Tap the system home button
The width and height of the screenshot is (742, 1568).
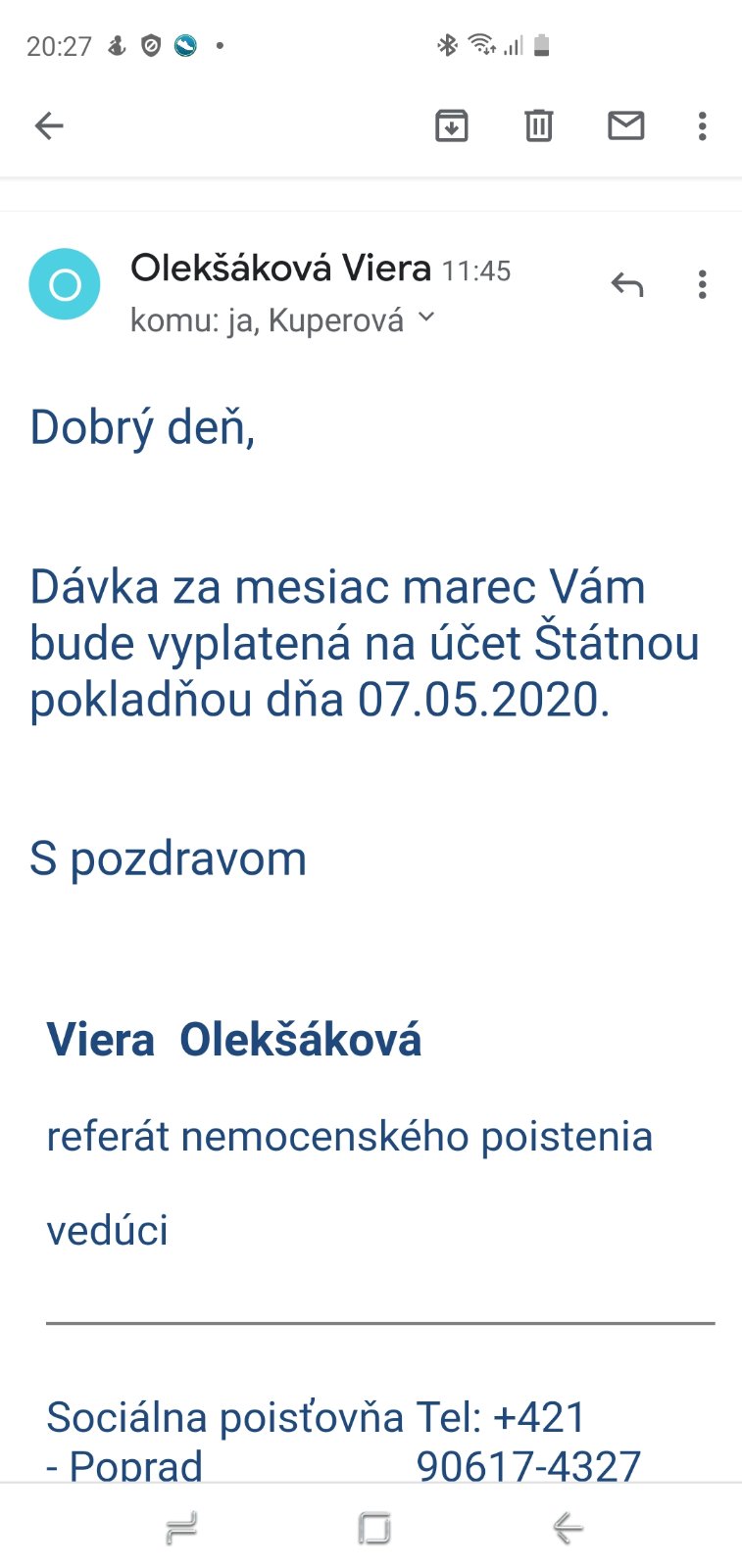point(373,1528)
